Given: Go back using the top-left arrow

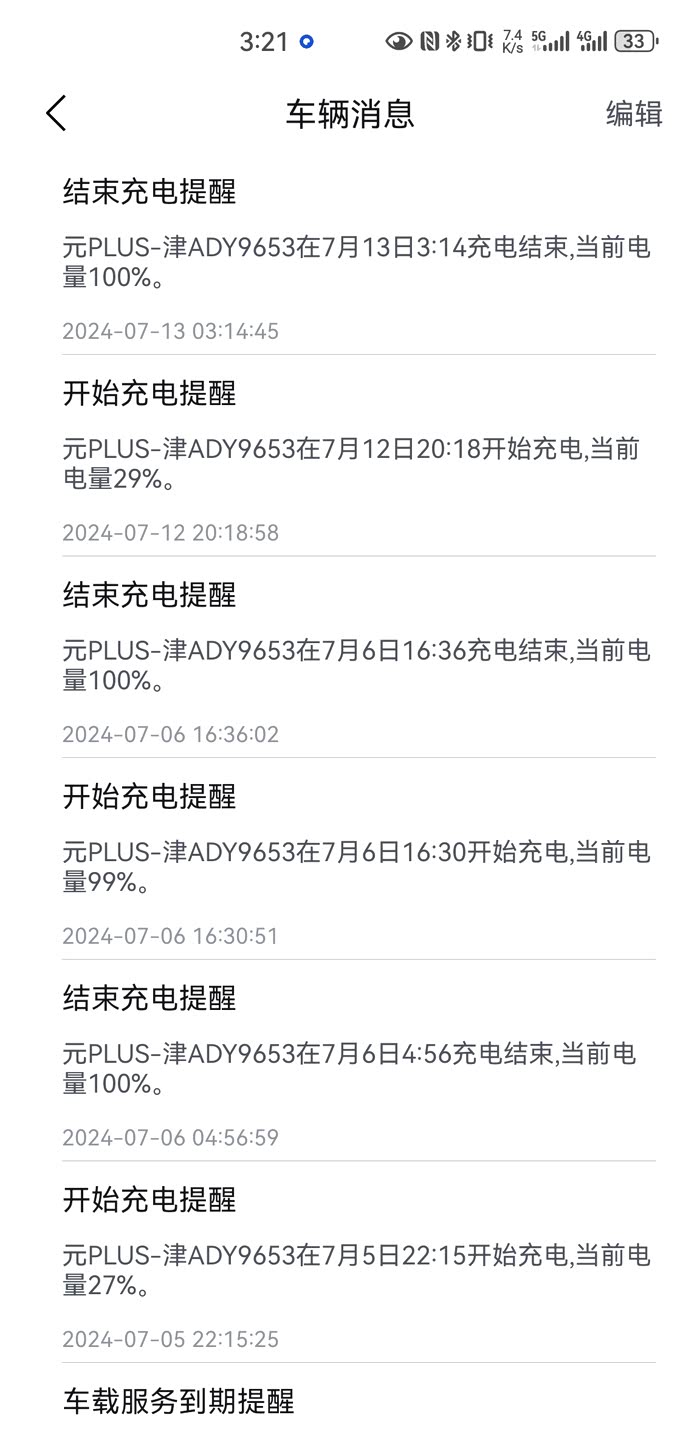Looking at the screenshot, I should coord(56,113).
